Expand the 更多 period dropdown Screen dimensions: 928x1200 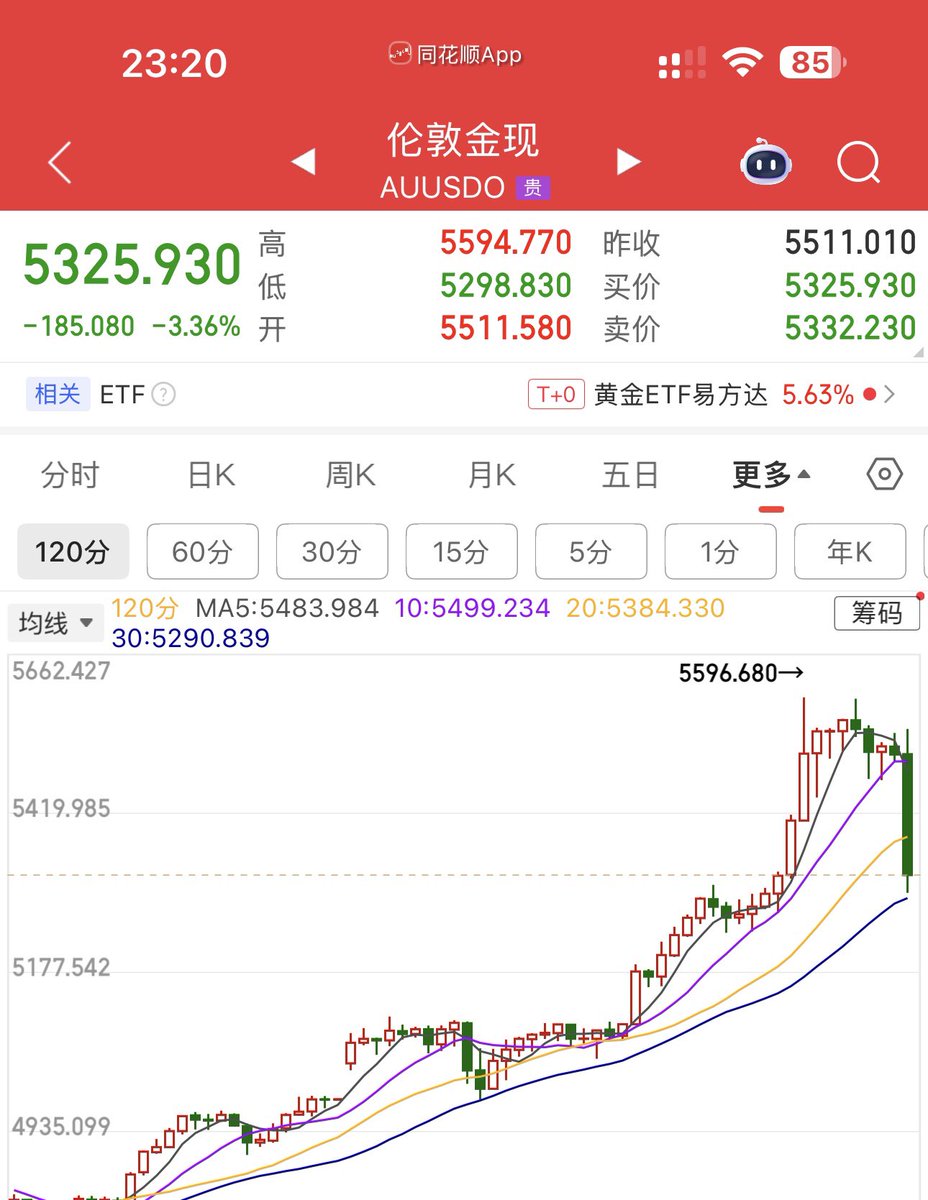771,476
